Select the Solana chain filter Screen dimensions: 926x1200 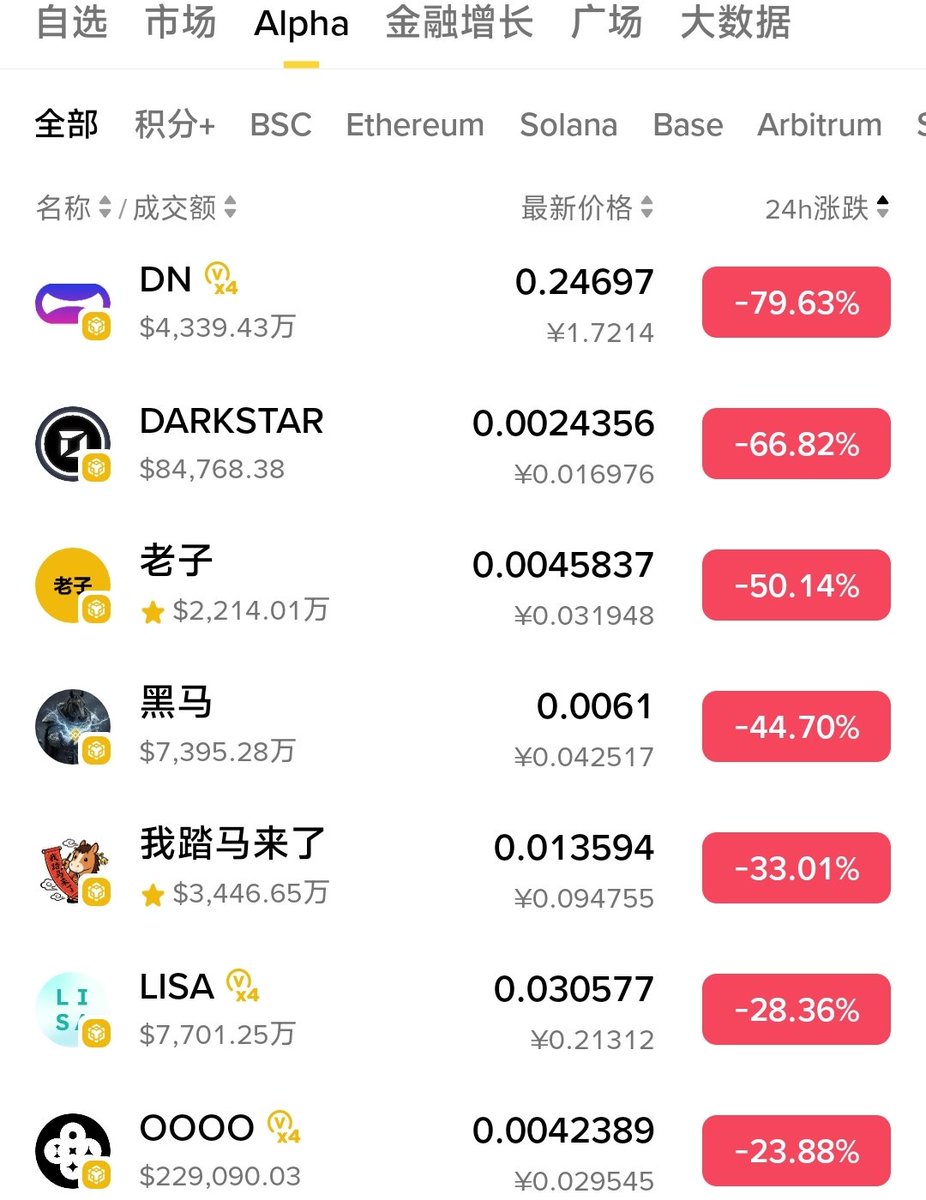click(x=568, y=125)
